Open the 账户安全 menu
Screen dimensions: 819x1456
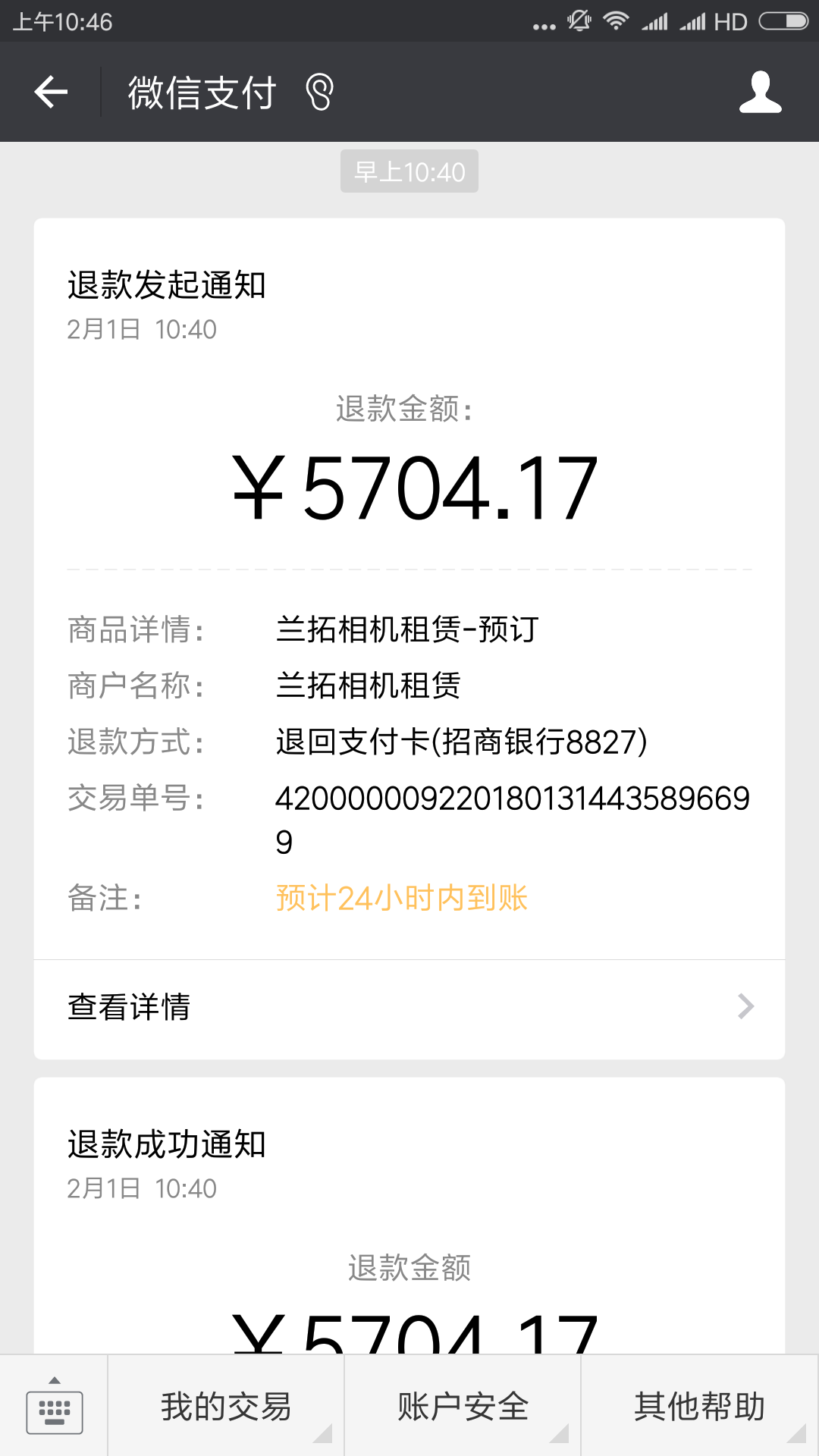463,1407
